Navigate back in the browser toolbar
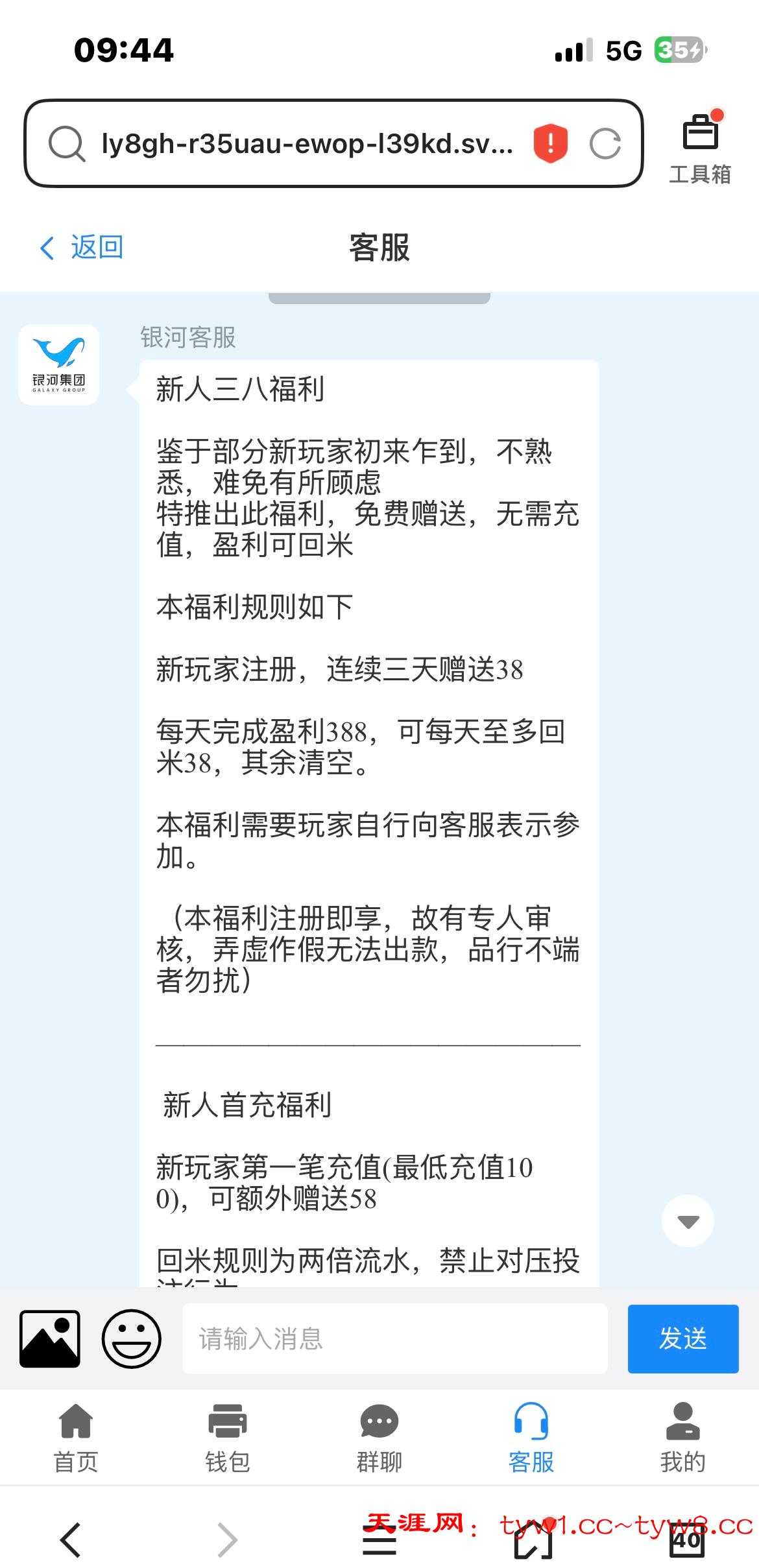The image size is (759, 1568). tap(71, 1539)
